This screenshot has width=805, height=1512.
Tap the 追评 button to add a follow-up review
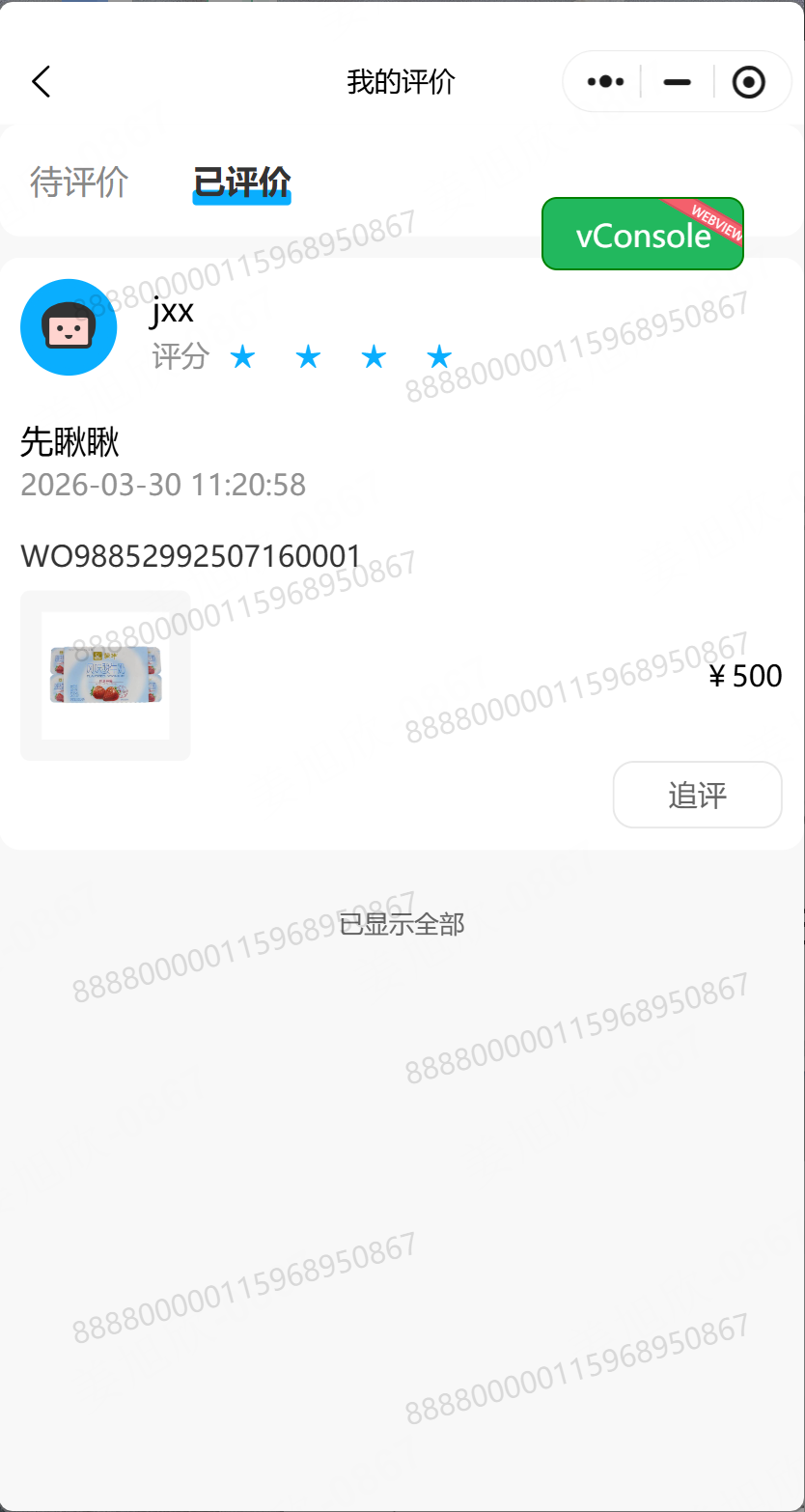point(697,795)
